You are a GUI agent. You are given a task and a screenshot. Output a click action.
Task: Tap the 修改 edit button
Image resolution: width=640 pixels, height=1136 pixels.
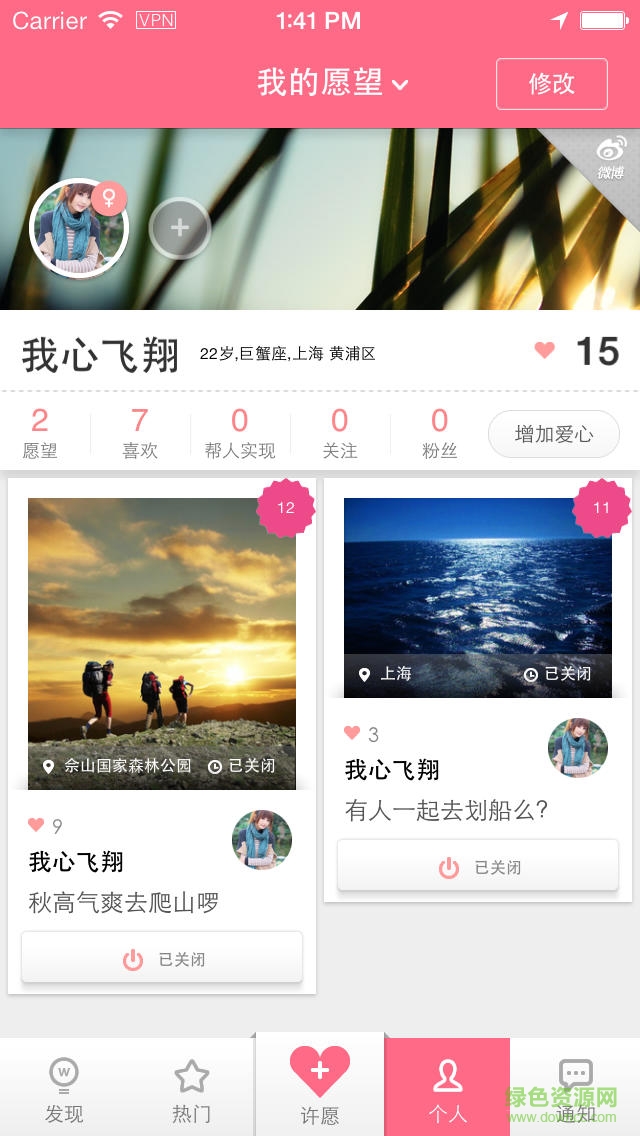(x=551, y=84)
